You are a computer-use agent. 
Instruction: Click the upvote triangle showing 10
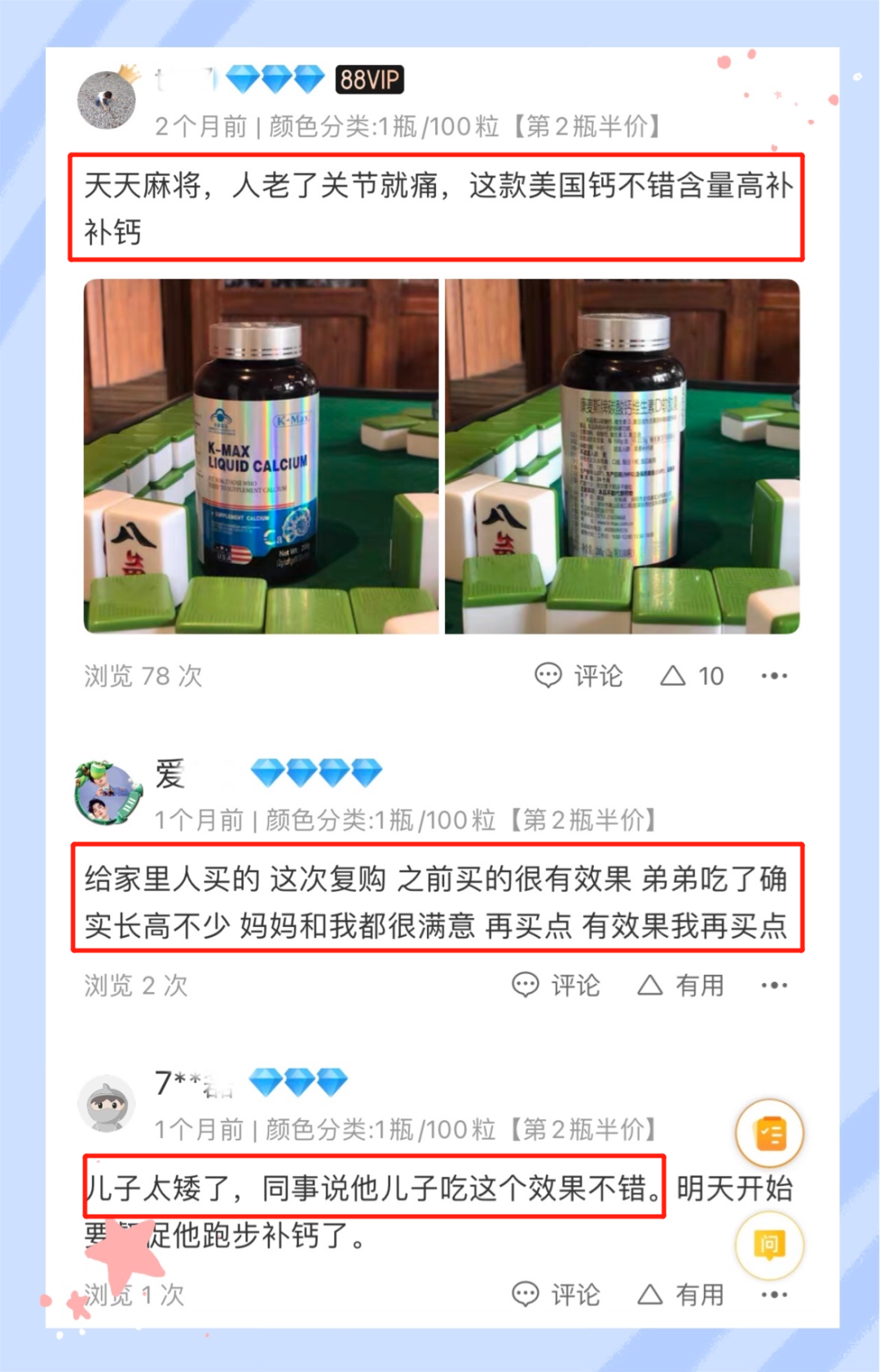[691, 675]
